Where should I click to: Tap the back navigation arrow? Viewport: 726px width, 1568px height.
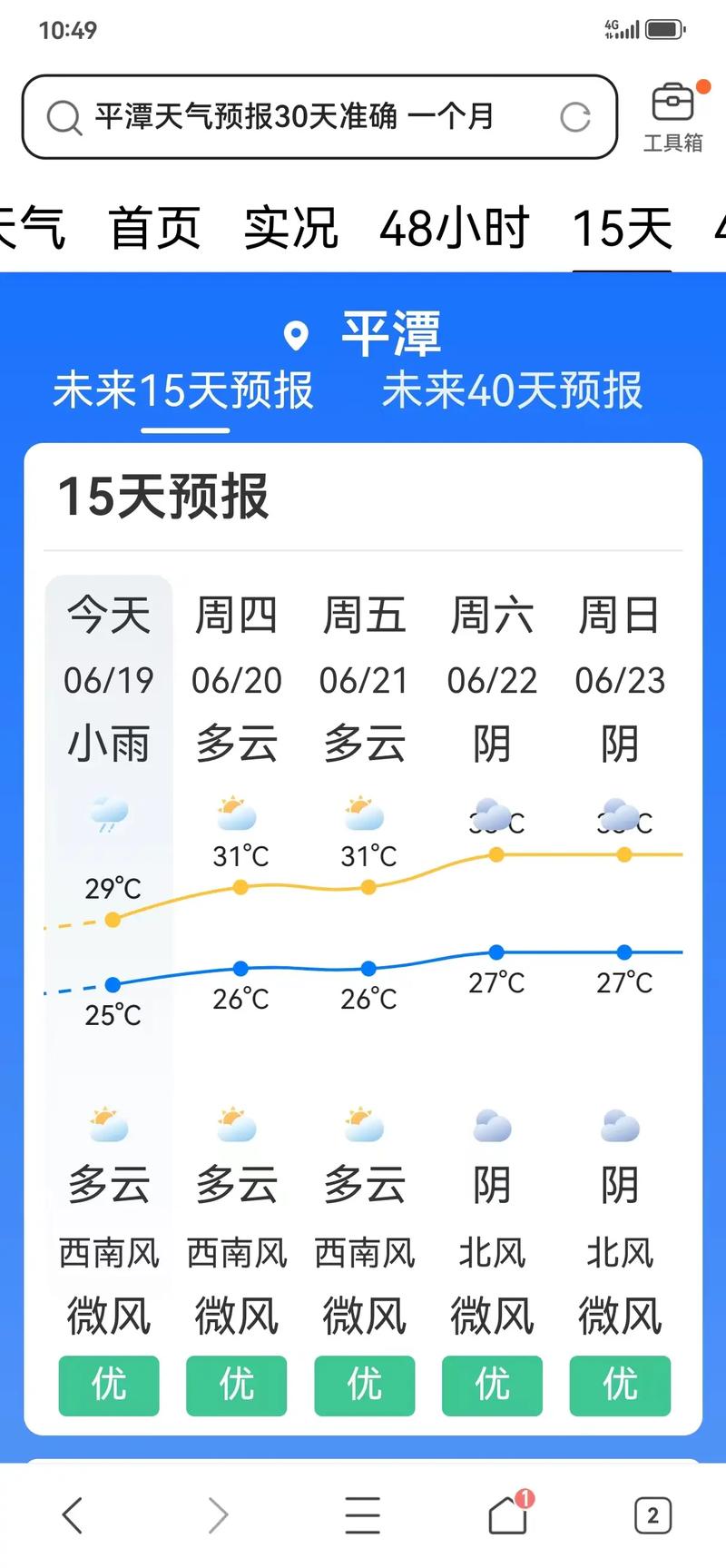point(74,1514)
